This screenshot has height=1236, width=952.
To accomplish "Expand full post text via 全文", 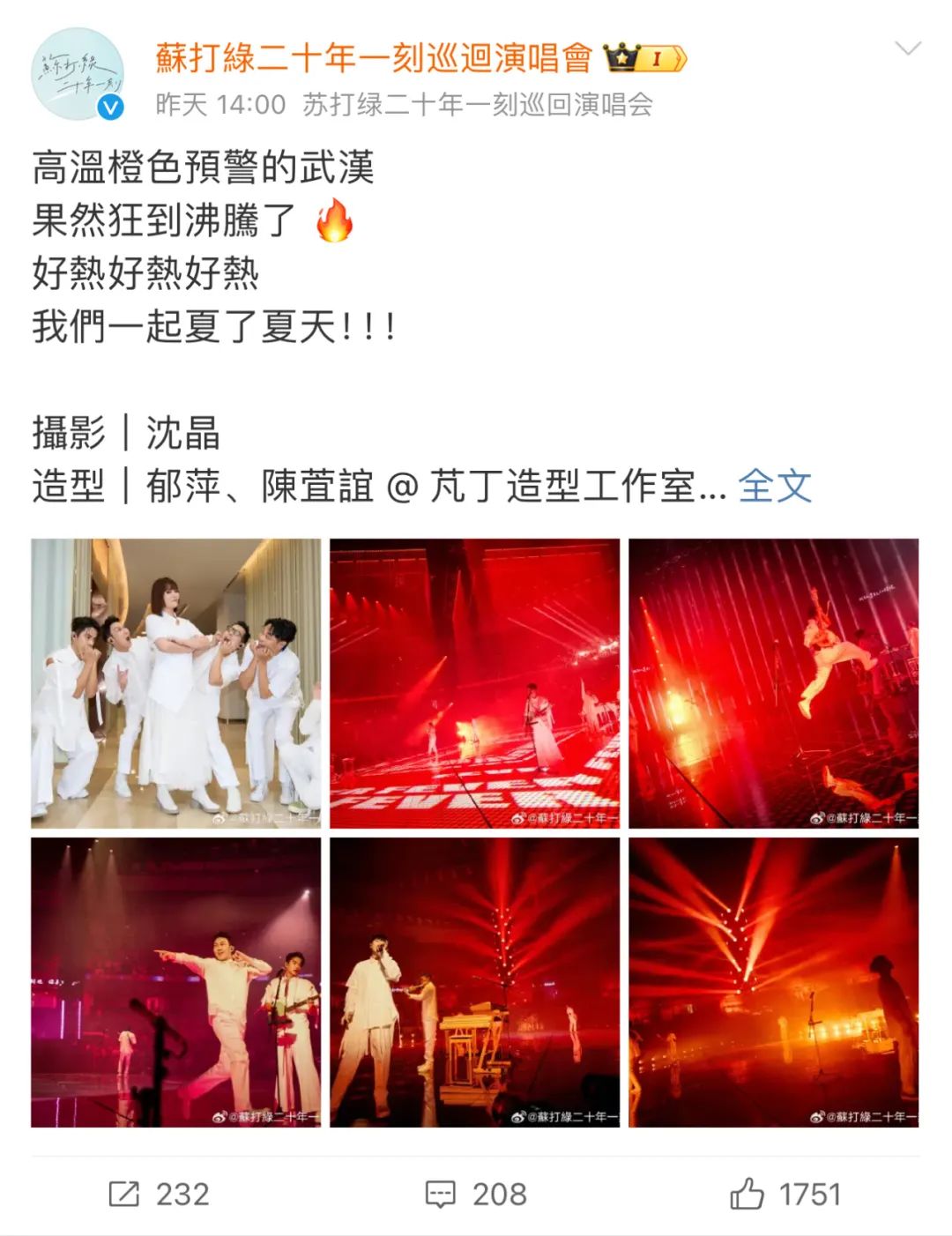I will pos(774,486).
